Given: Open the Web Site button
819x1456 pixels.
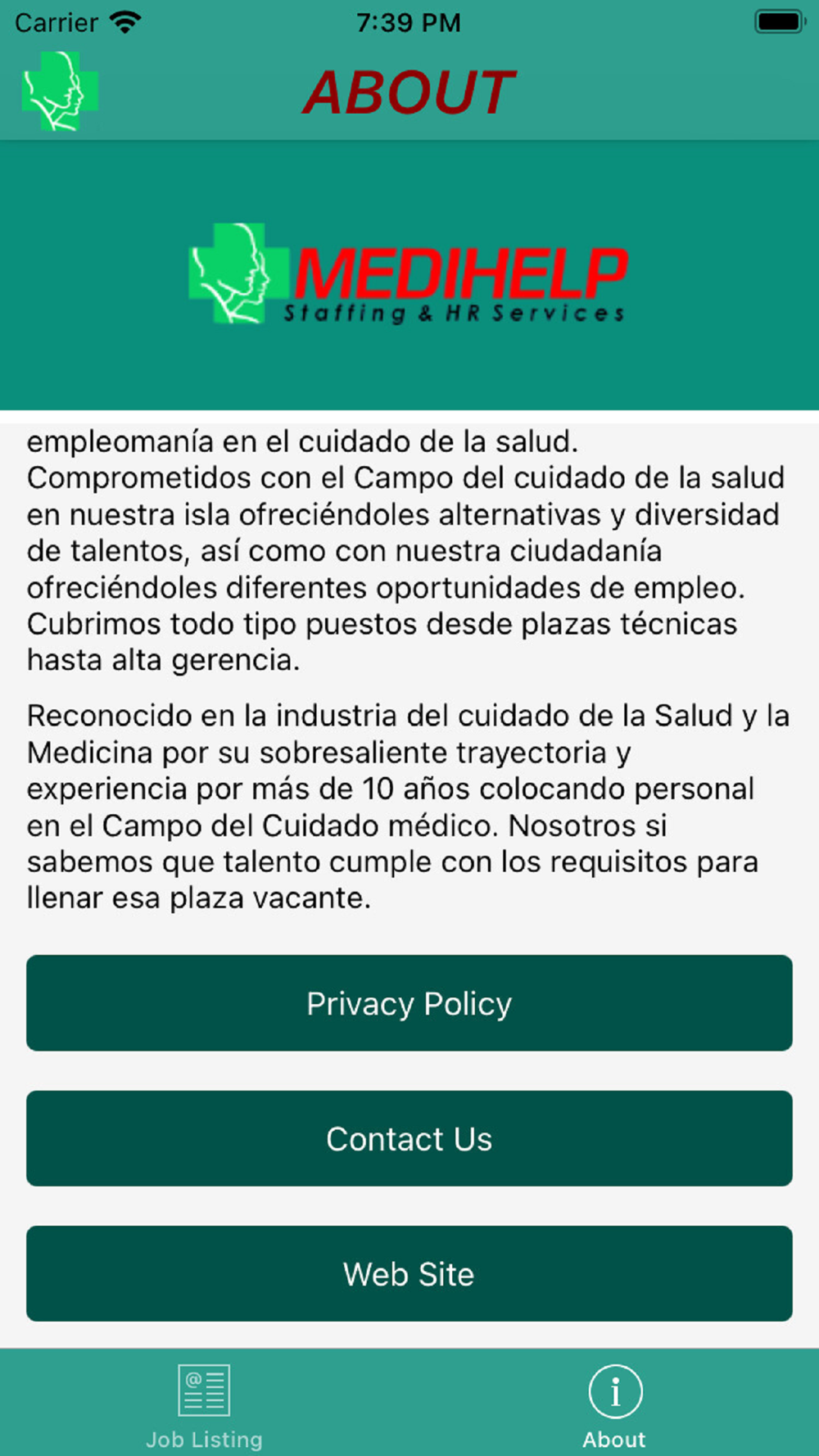Looking at the screenshot, I should (x=409, y=1273).
